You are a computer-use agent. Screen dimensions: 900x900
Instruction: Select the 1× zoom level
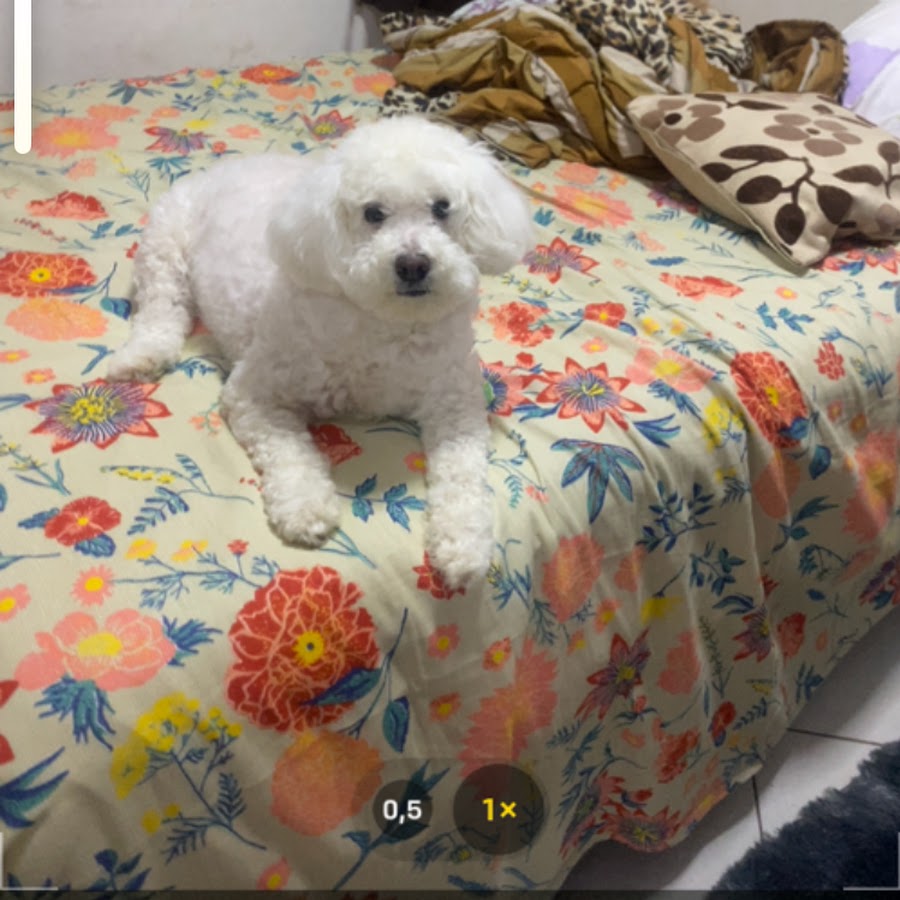(498, 809)
